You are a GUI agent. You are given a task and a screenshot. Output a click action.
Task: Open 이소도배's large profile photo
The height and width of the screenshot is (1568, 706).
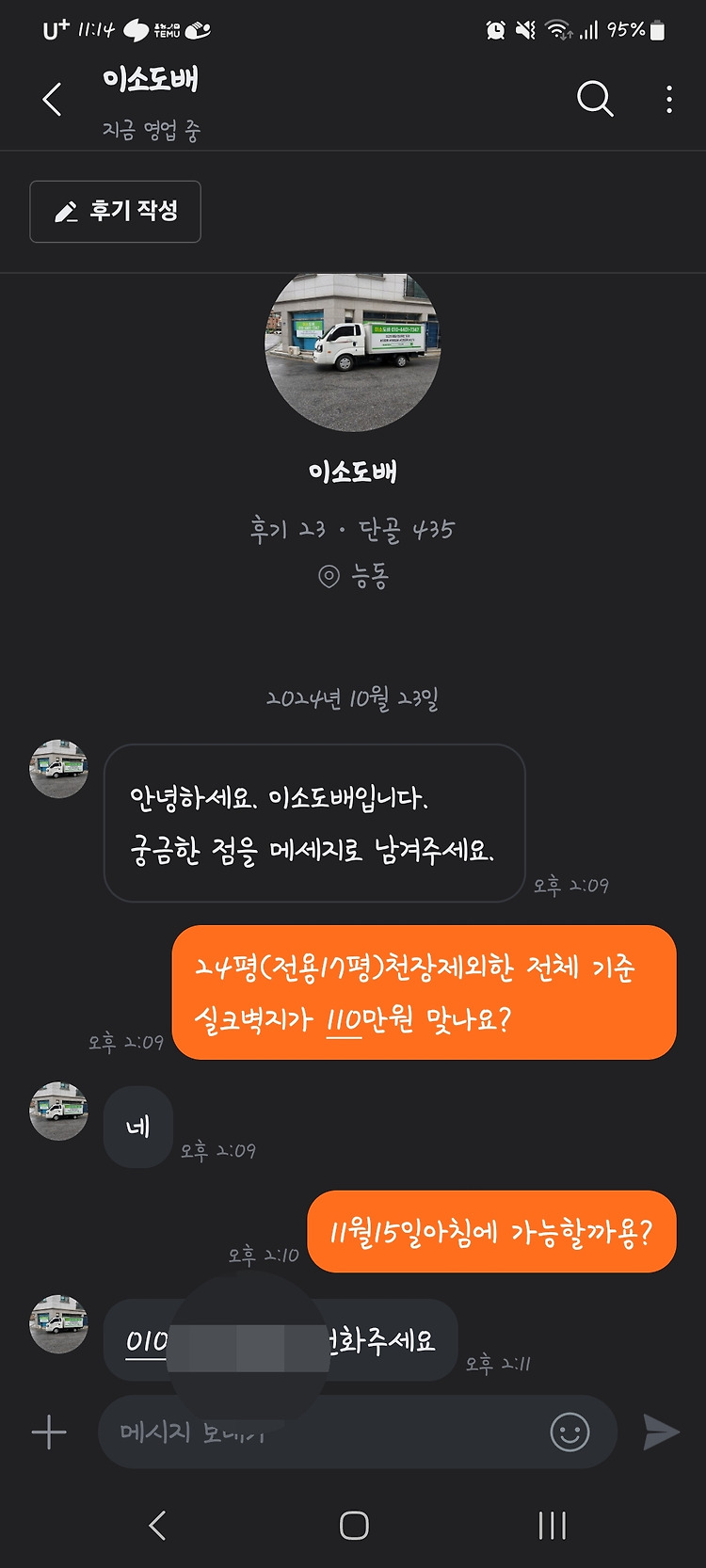tap(353, 352)
